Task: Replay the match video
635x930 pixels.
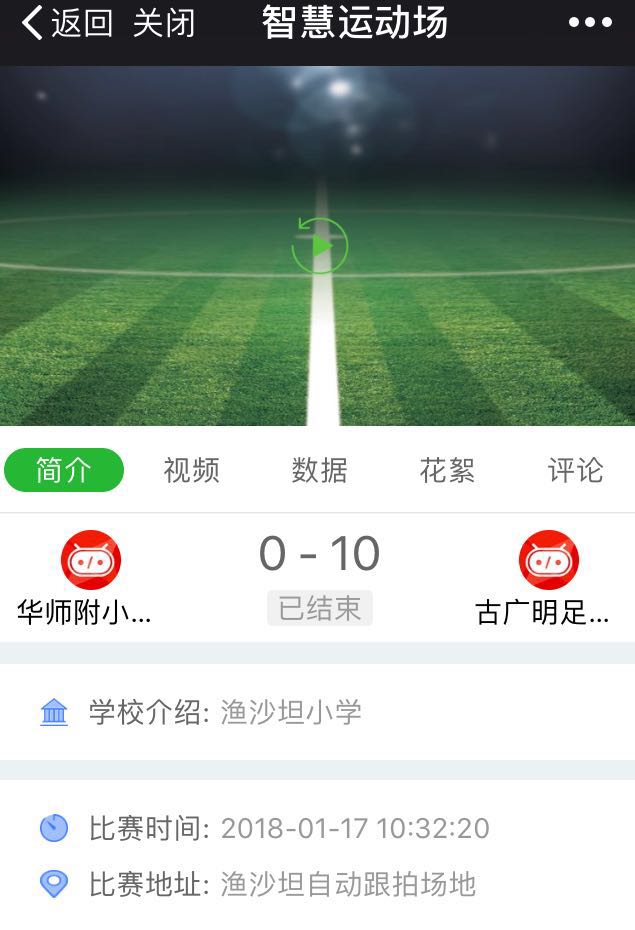Action: (319, 245)
